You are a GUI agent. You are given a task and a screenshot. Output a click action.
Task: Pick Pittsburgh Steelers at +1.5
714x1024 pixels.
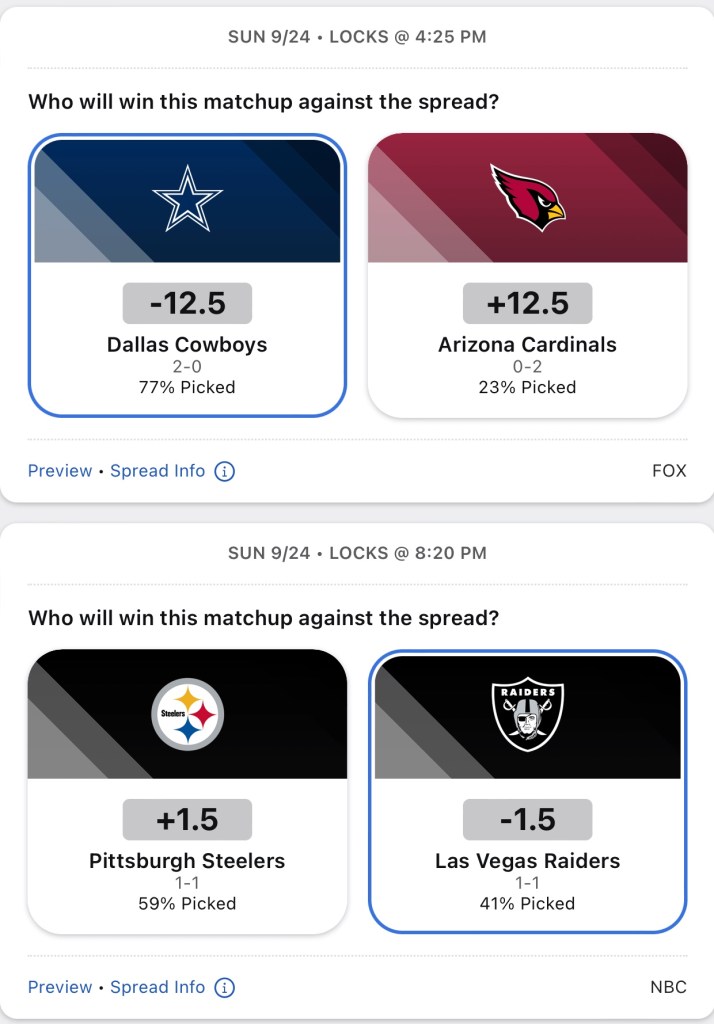[187, 791]
